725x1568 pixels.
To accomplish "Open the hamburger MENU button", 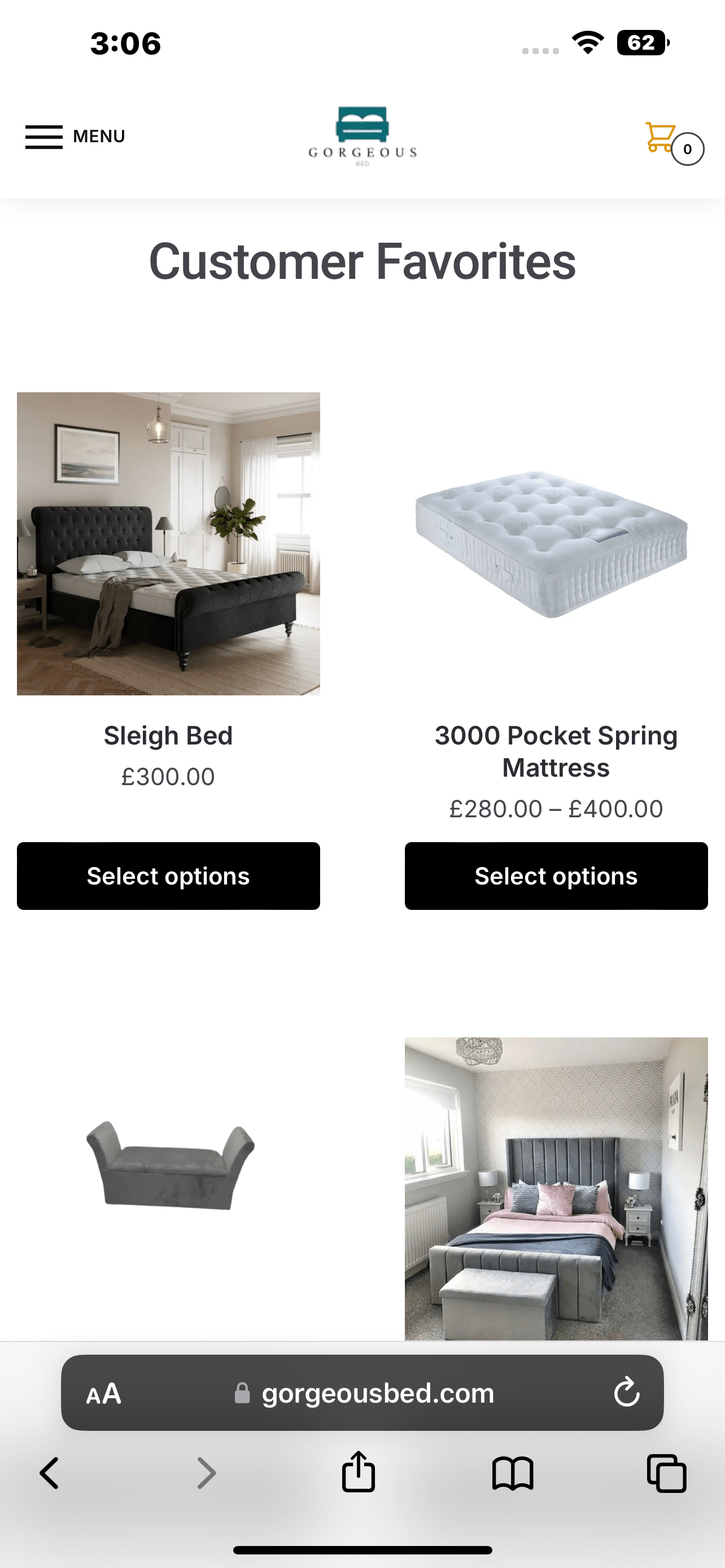I will [x=75, y=137].
